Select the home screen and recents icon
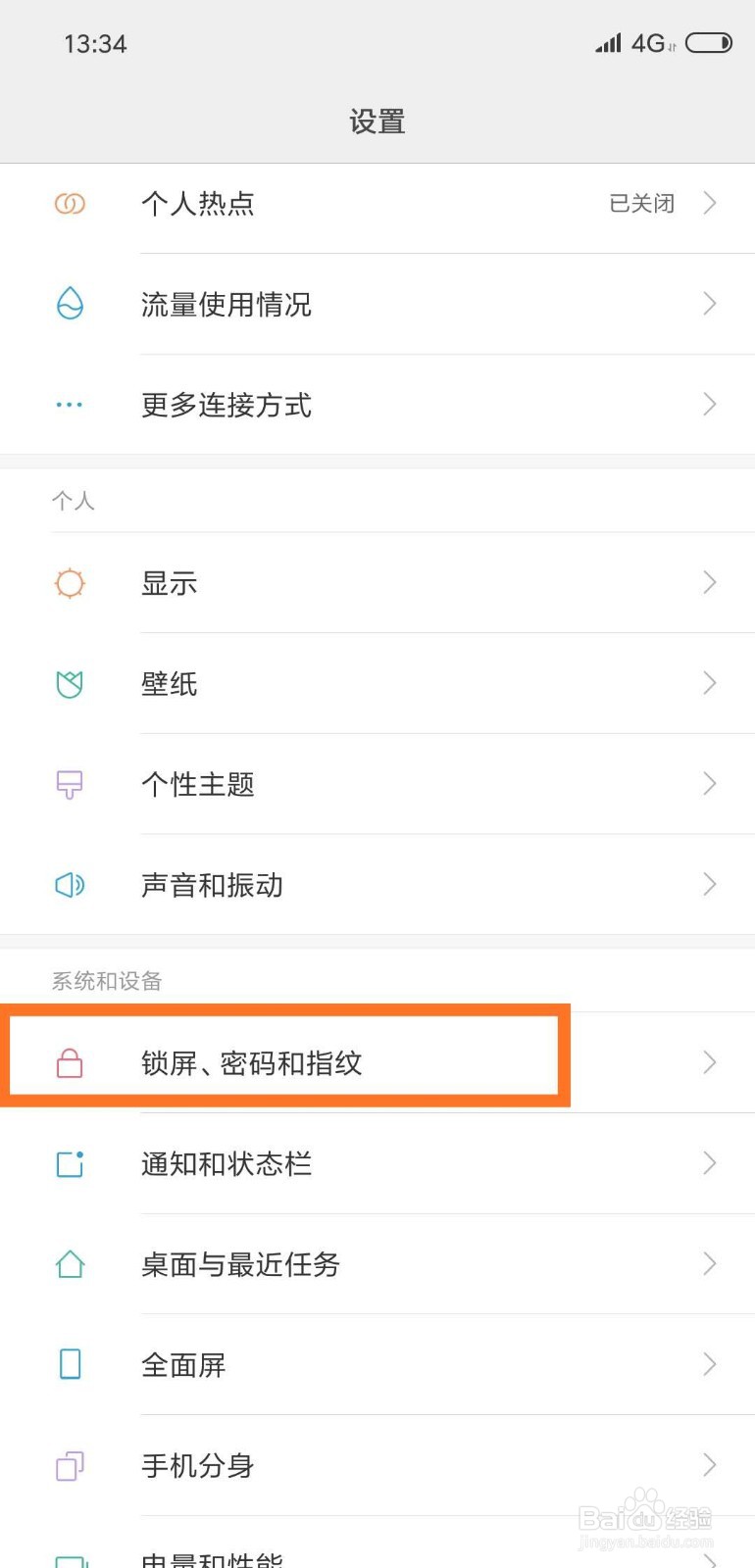Screen dimensions: 755x1568 [x=69, y=1265]
